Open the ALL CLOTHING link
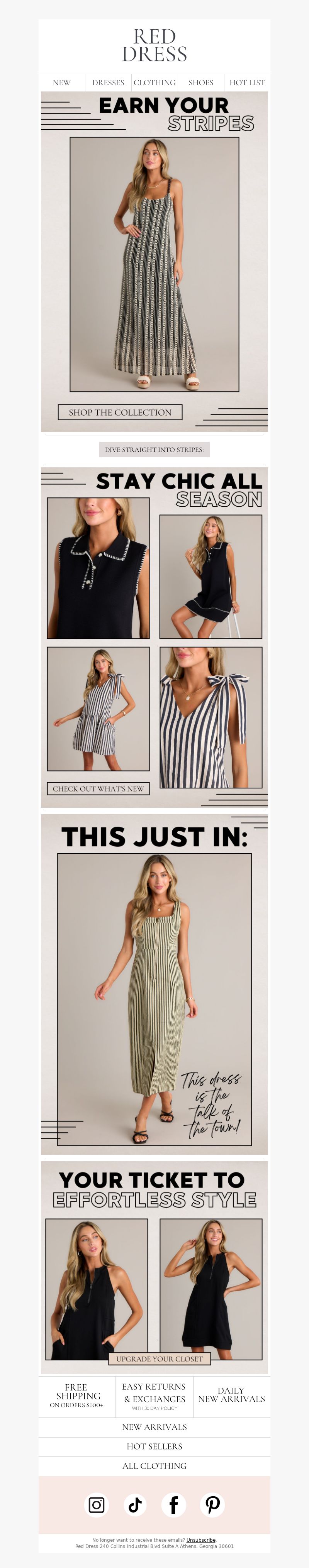The height and width of the screenshot is (1568, 309). [154, 1466]
